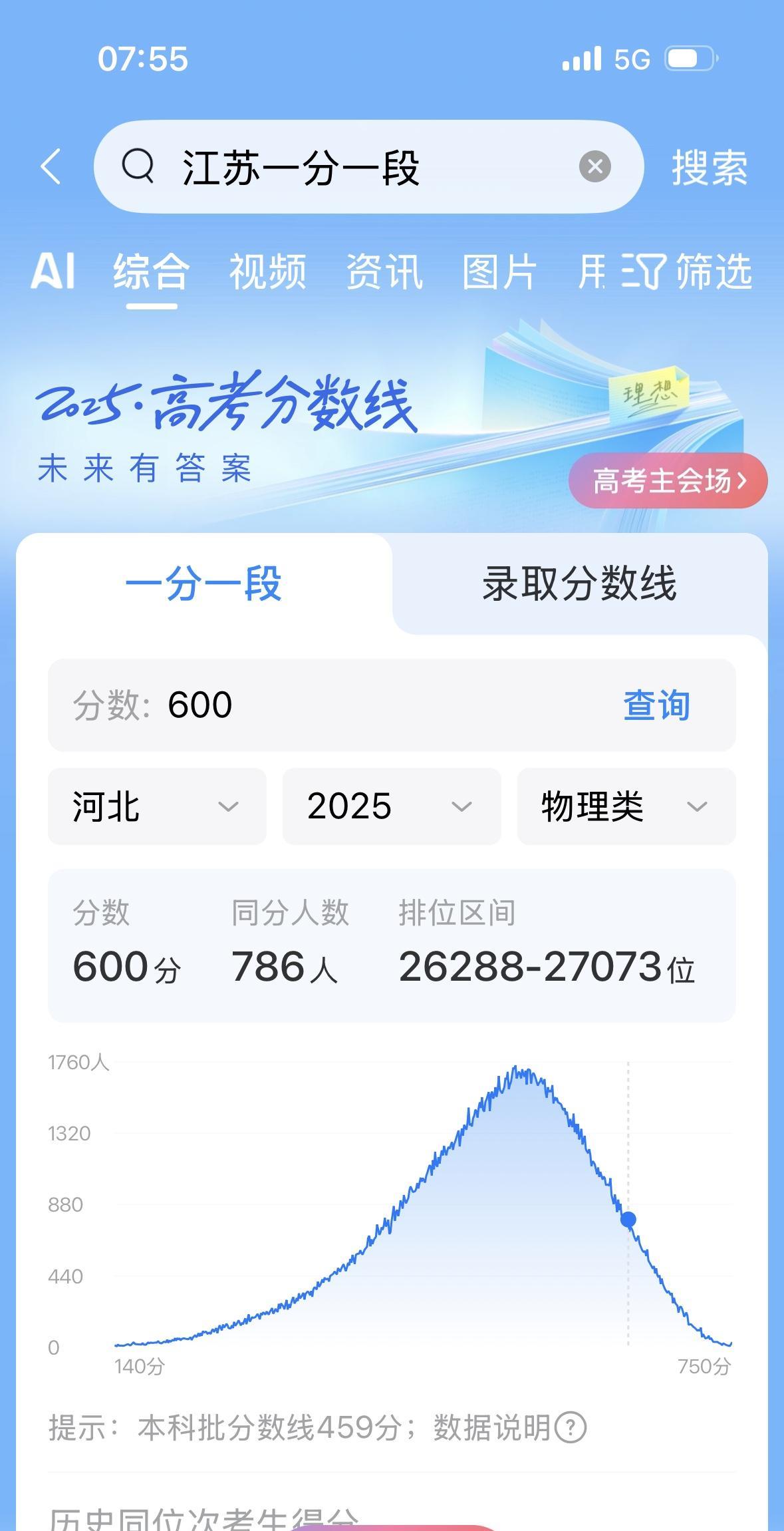
Task: Expand the 物理类 subject dropdown
Action: coord(626,806)
